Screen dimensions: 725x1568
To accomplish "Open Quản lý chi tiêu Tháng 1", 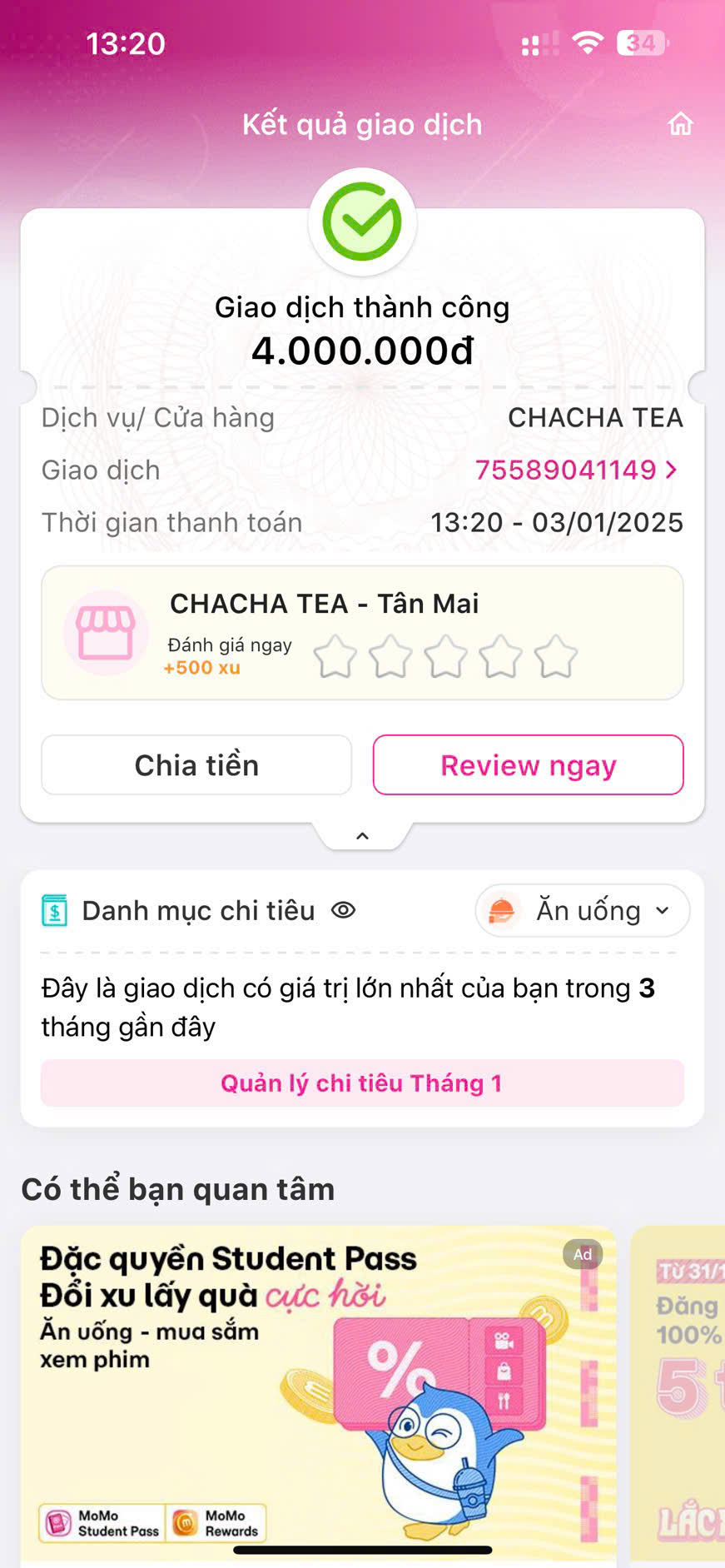I will (x=362, y=1083).
